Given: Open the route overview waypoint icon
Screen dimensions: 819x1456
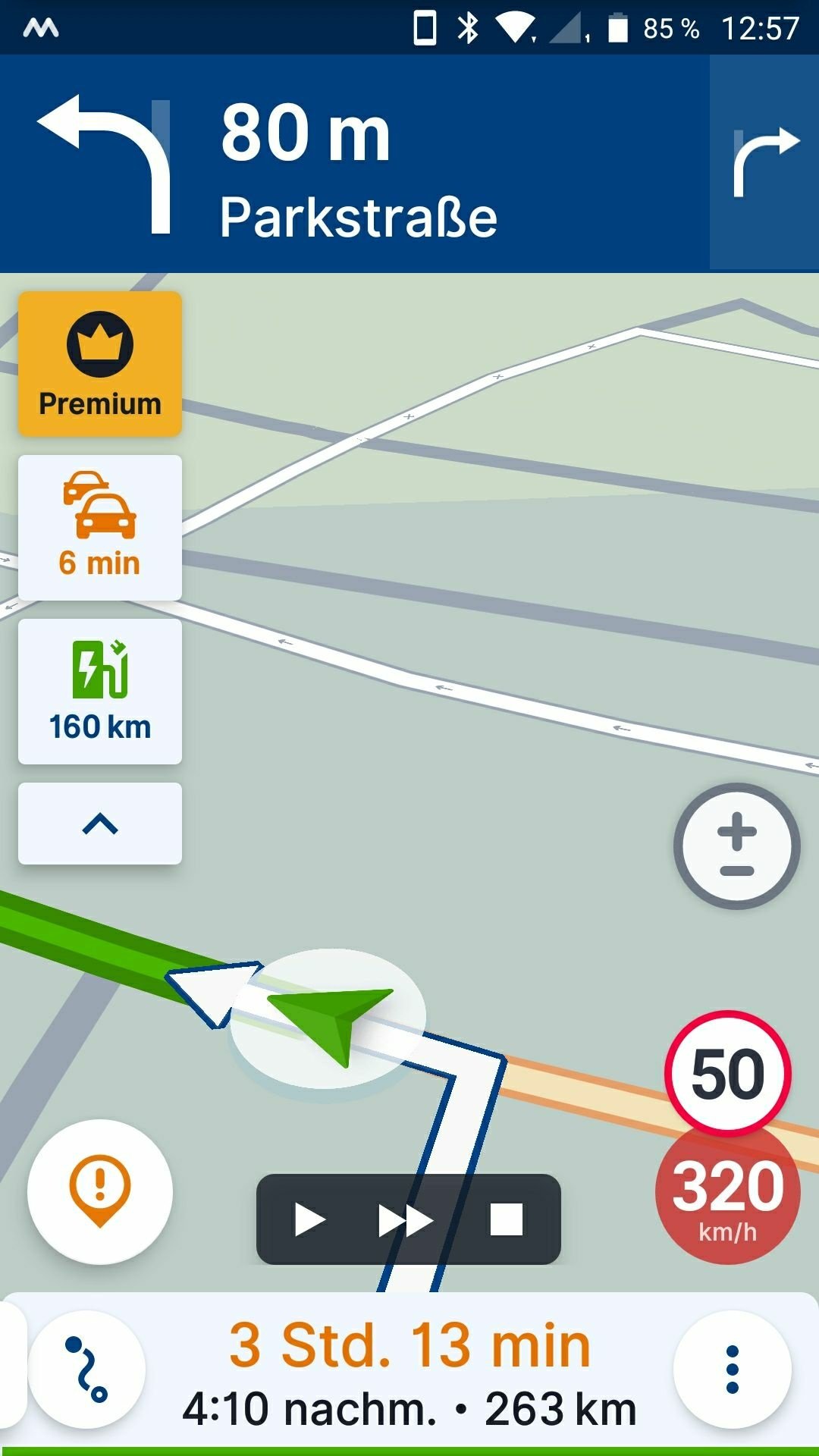Looking at the screenshot, I should [x=86, y=1369].
